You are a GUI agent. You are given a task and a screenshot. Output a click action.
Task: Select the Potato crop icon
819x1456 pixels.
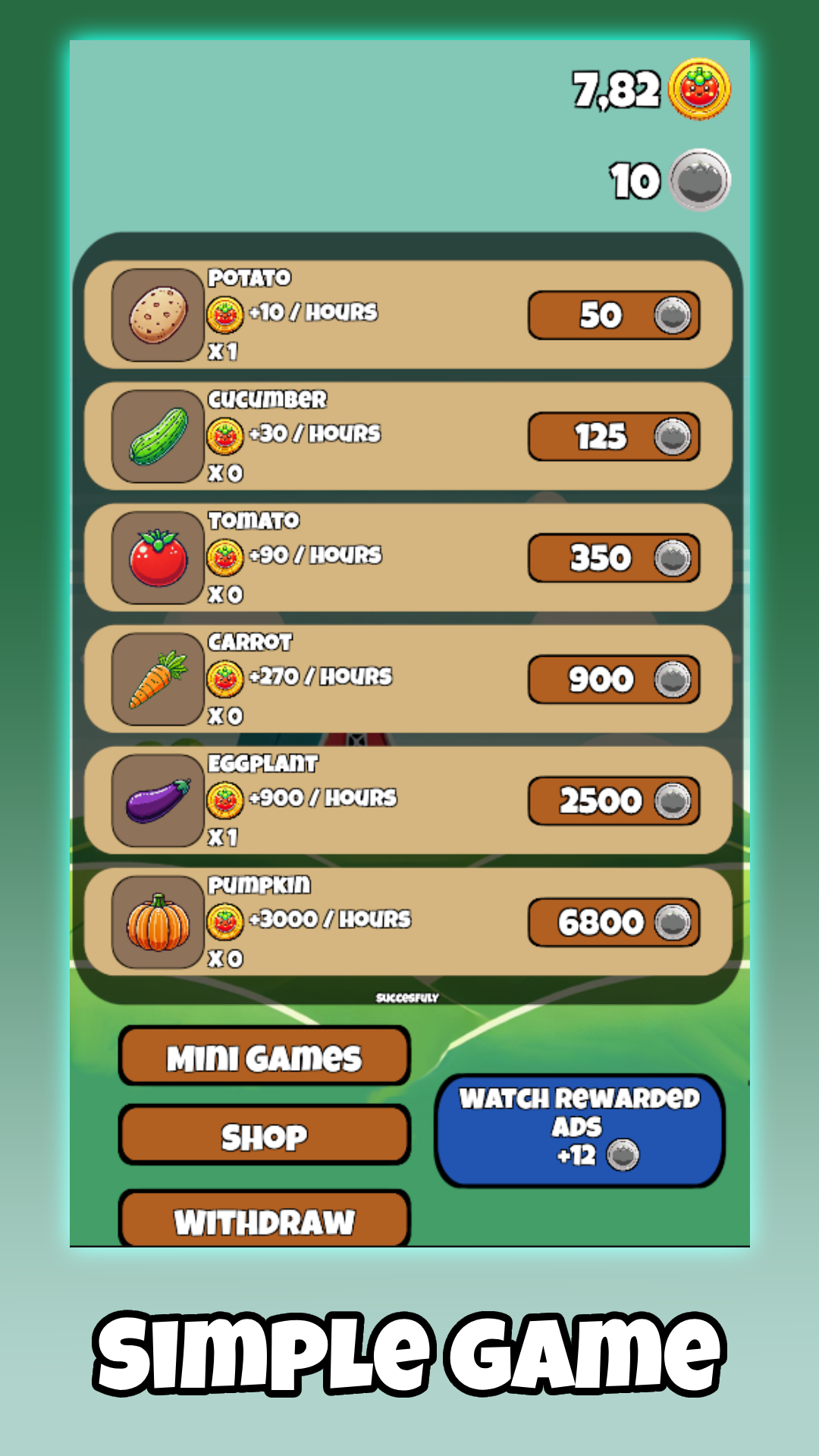click(157, 314)
